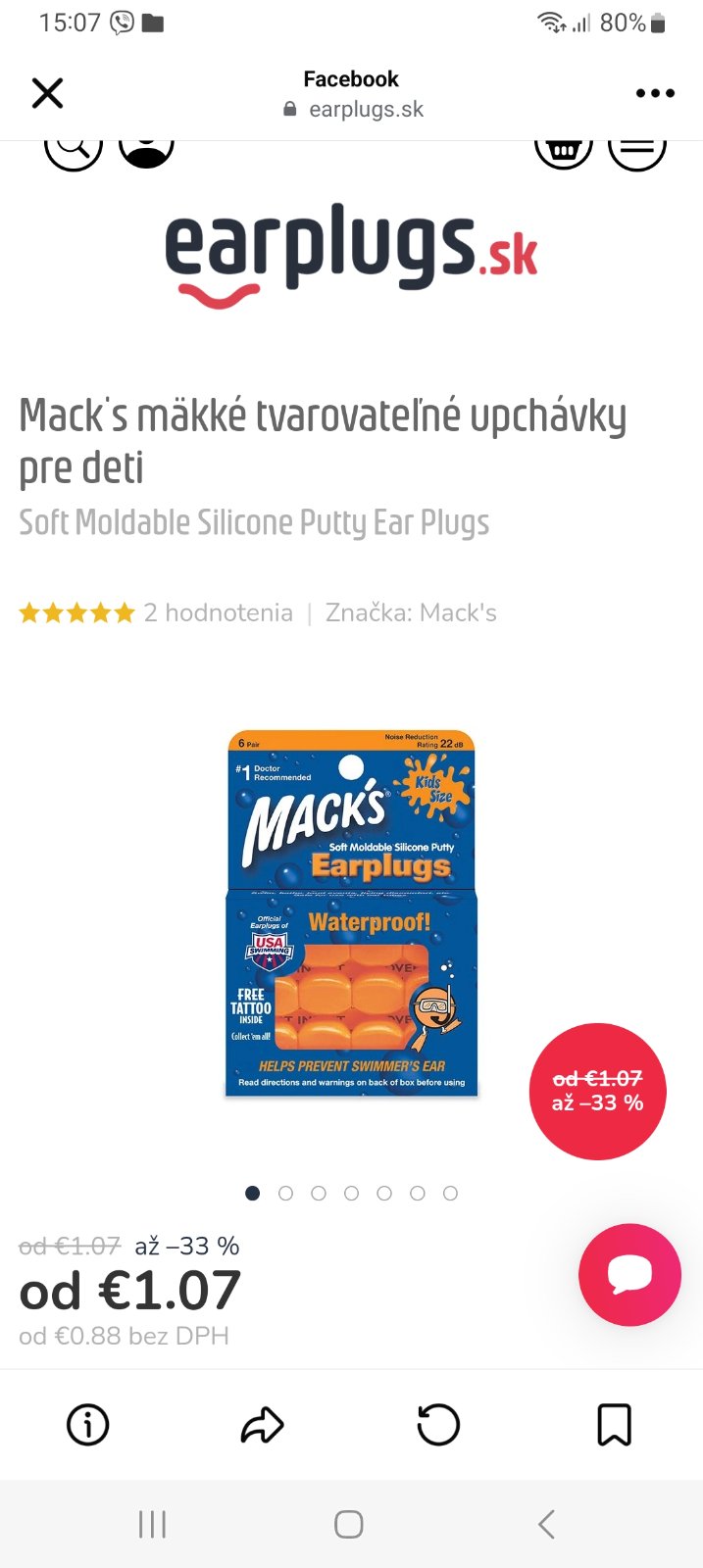Bookmark this page
The width and height of the screenshot is (703, 1568).
615,1425
